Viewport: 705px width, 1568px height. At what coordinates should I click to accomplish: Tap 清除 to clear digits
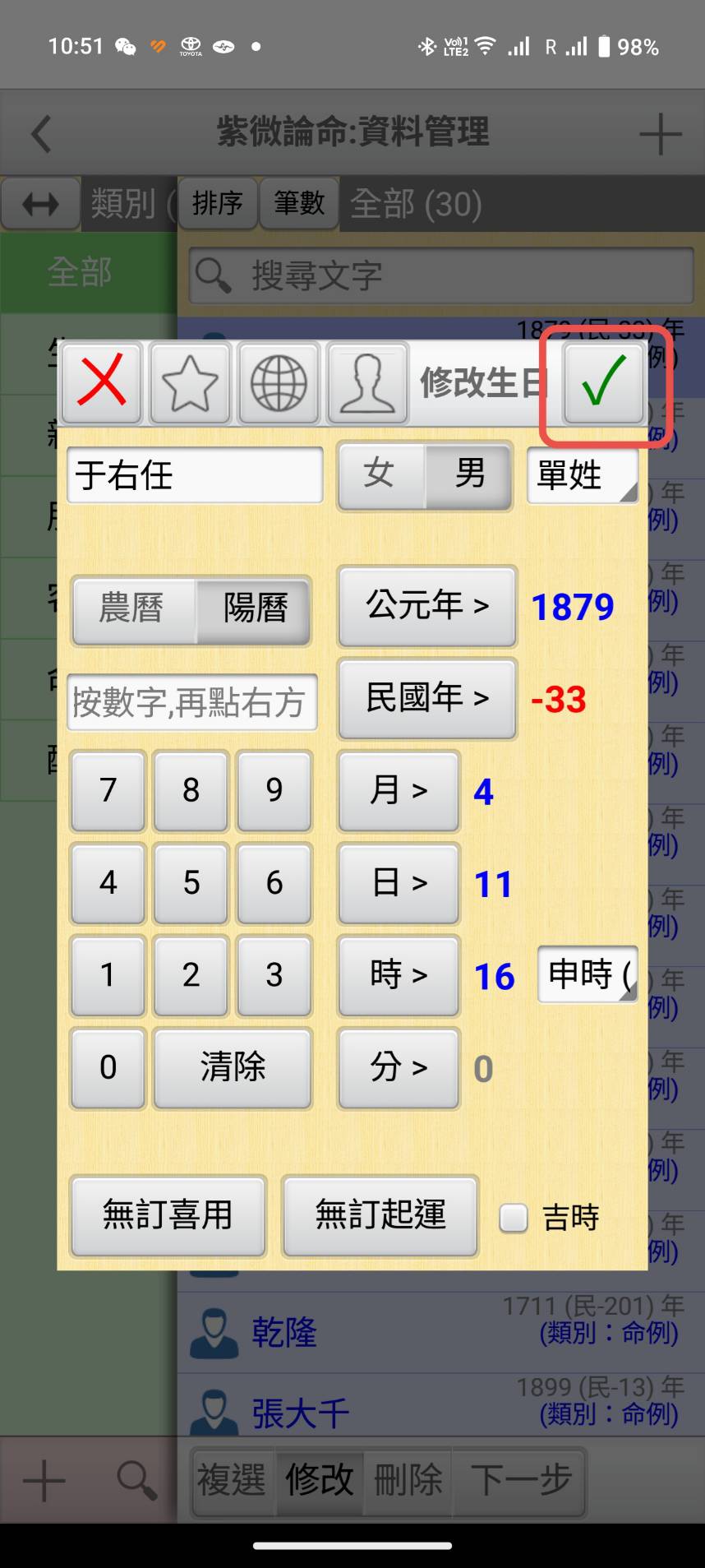click(x=233, y=1068)
